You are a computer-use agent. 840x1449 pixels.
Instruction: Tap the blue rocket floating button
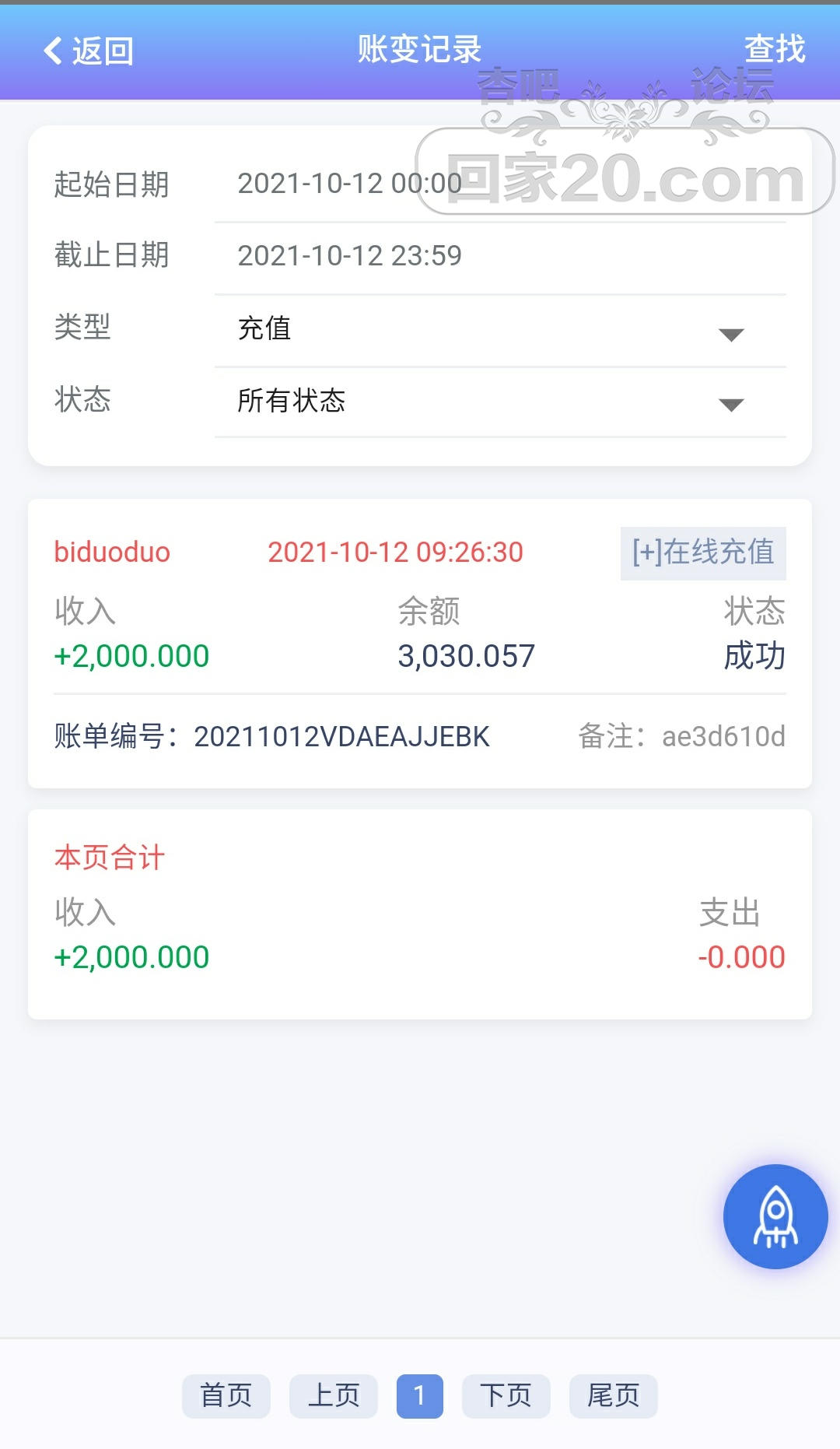(x=775, y=1216)
